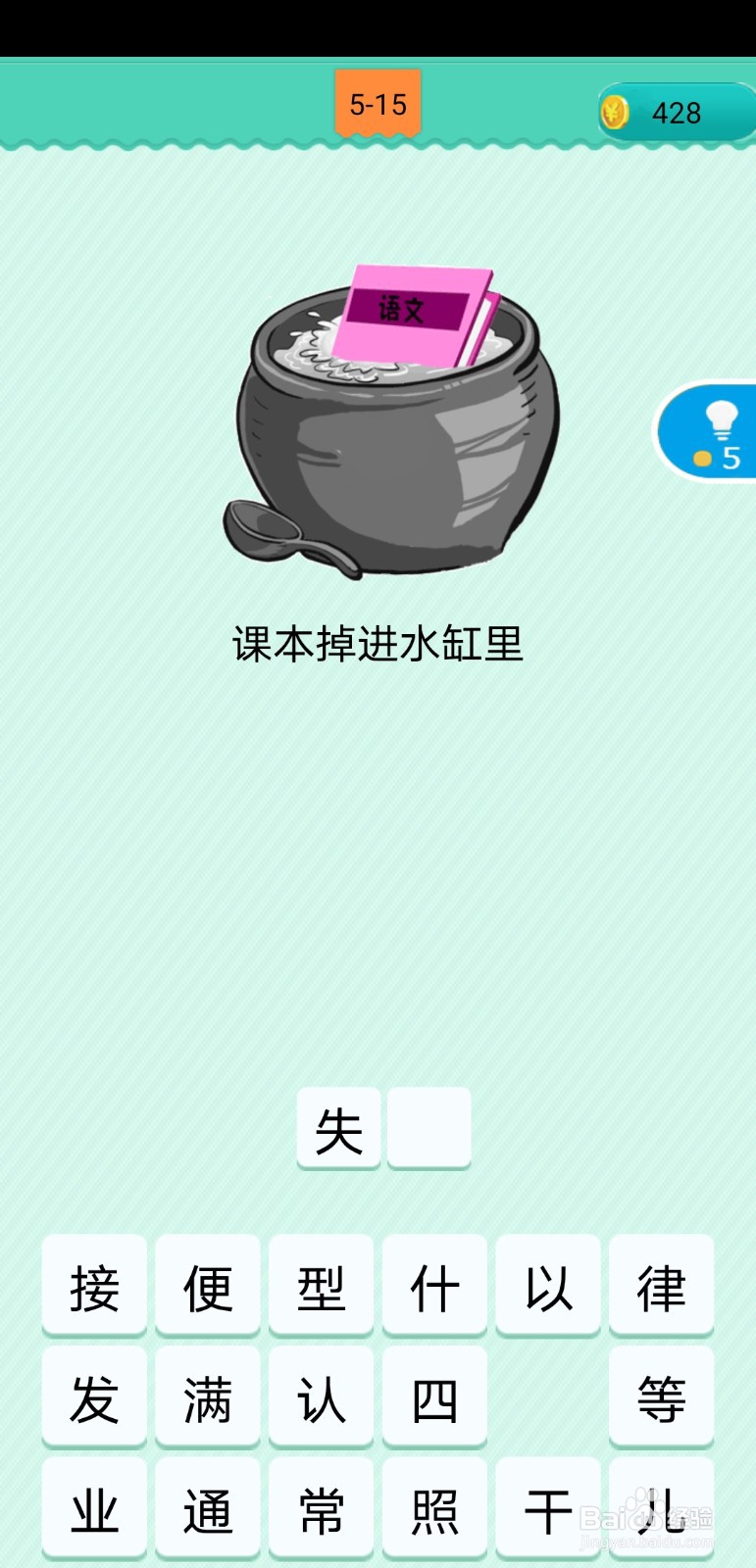Viewport: 756px width, 1568px height.
Task: Tap the empty answer slot
Action: [x=428, y=1128]
